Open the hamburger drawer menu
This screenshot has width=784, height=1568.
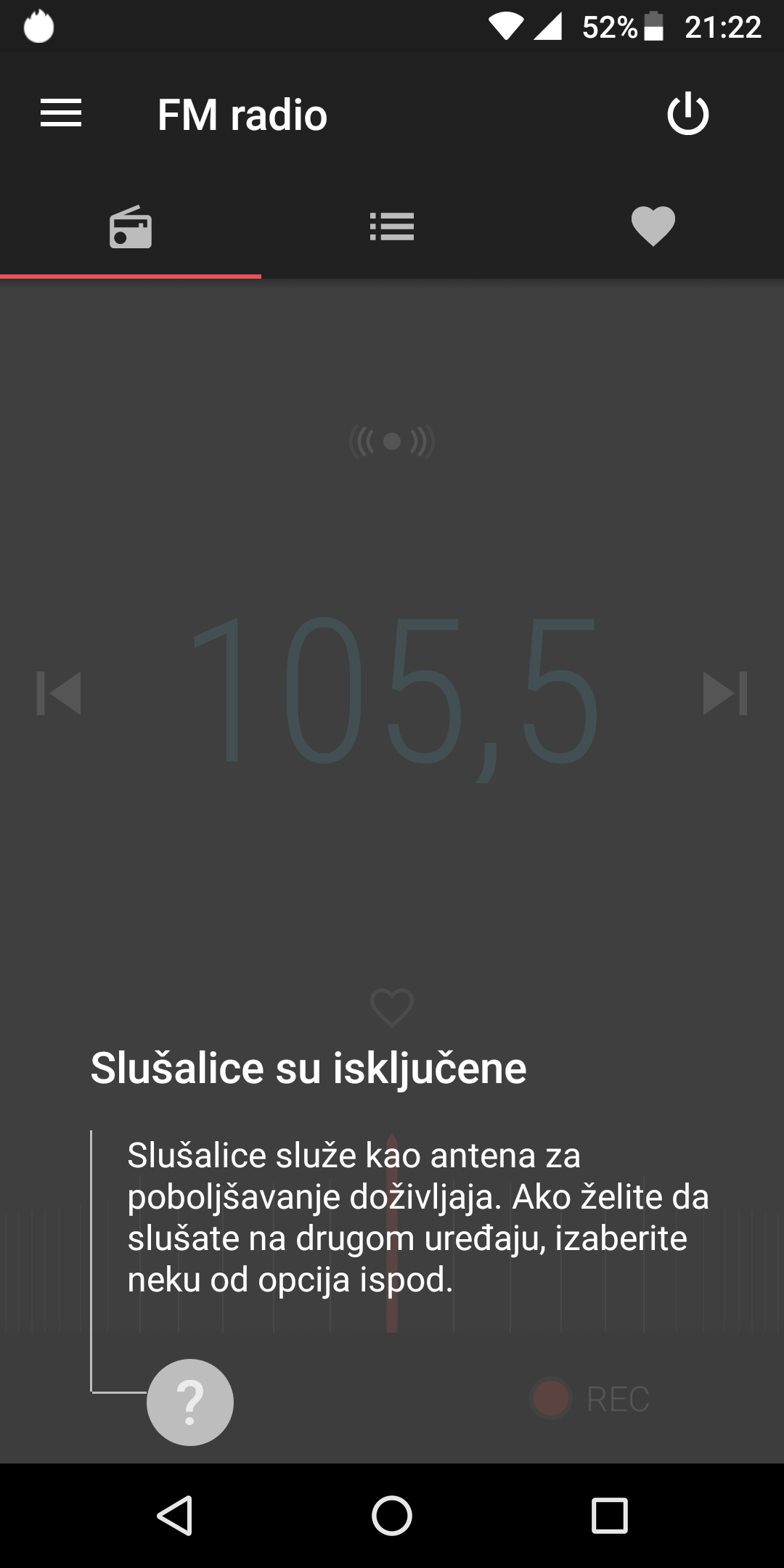tap(61, 114)
